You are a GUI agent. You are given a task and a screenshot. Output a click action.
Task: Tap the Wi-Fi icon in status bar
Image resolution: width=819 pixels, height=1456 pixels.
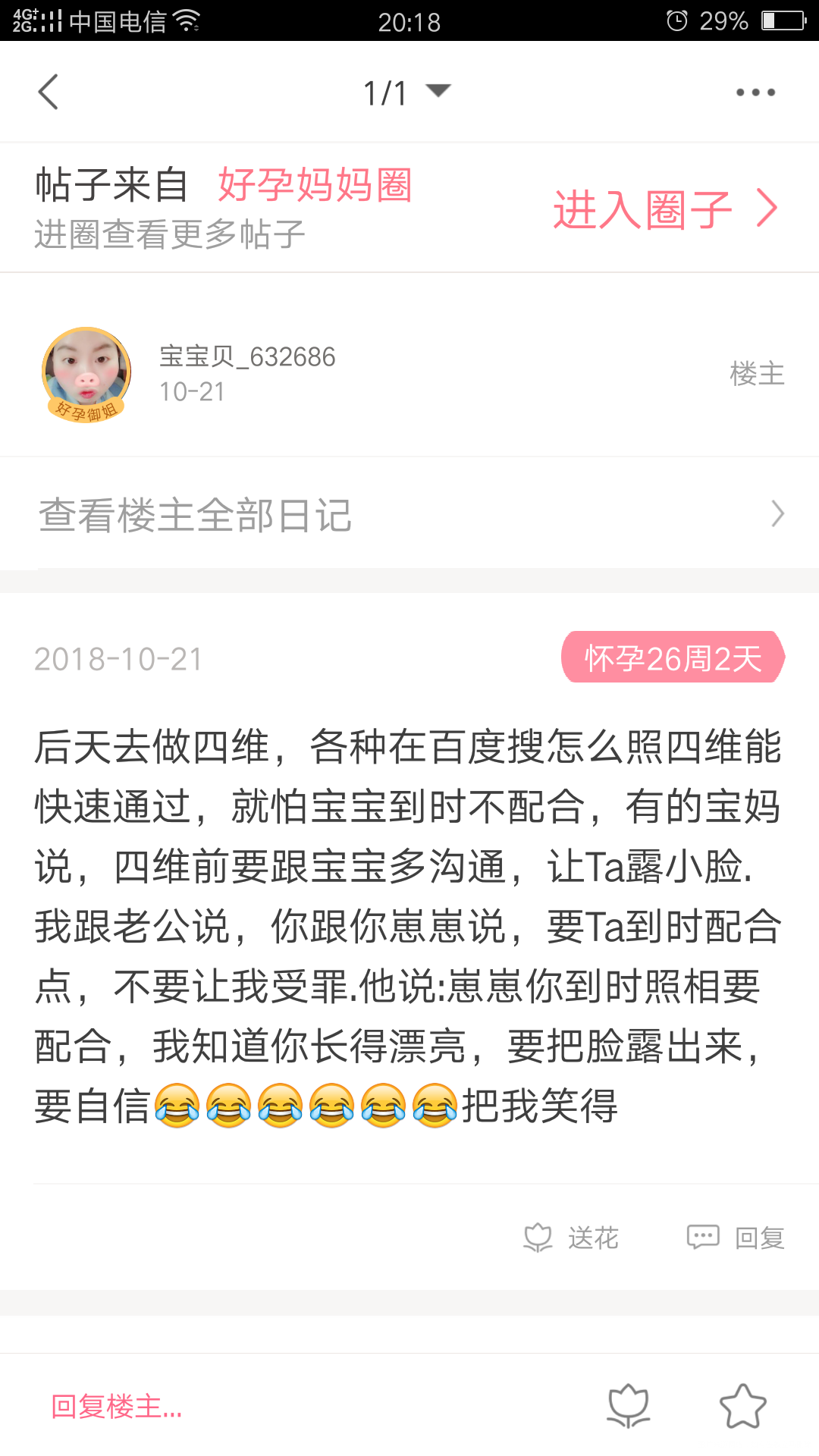click(186, 19)
